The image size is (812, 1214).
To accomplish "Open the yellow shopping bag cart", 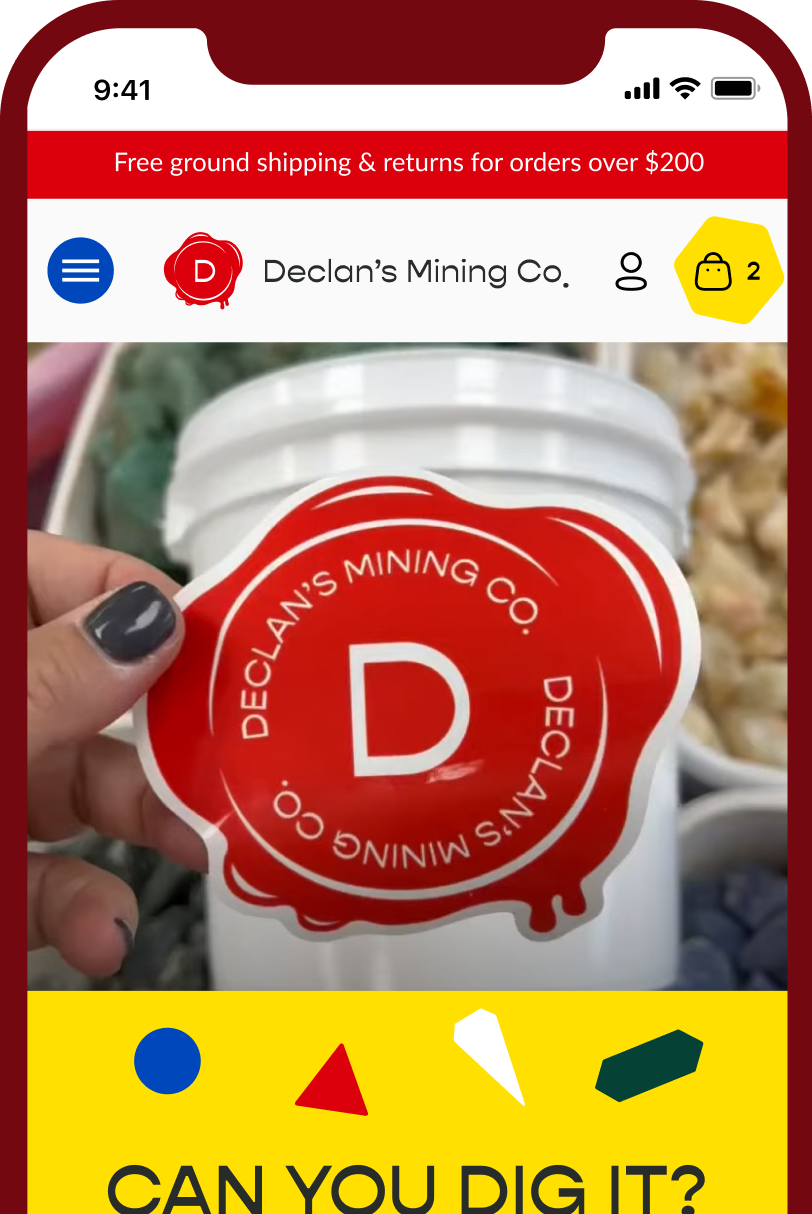I will pyautogui.click(x=728, y=271).
